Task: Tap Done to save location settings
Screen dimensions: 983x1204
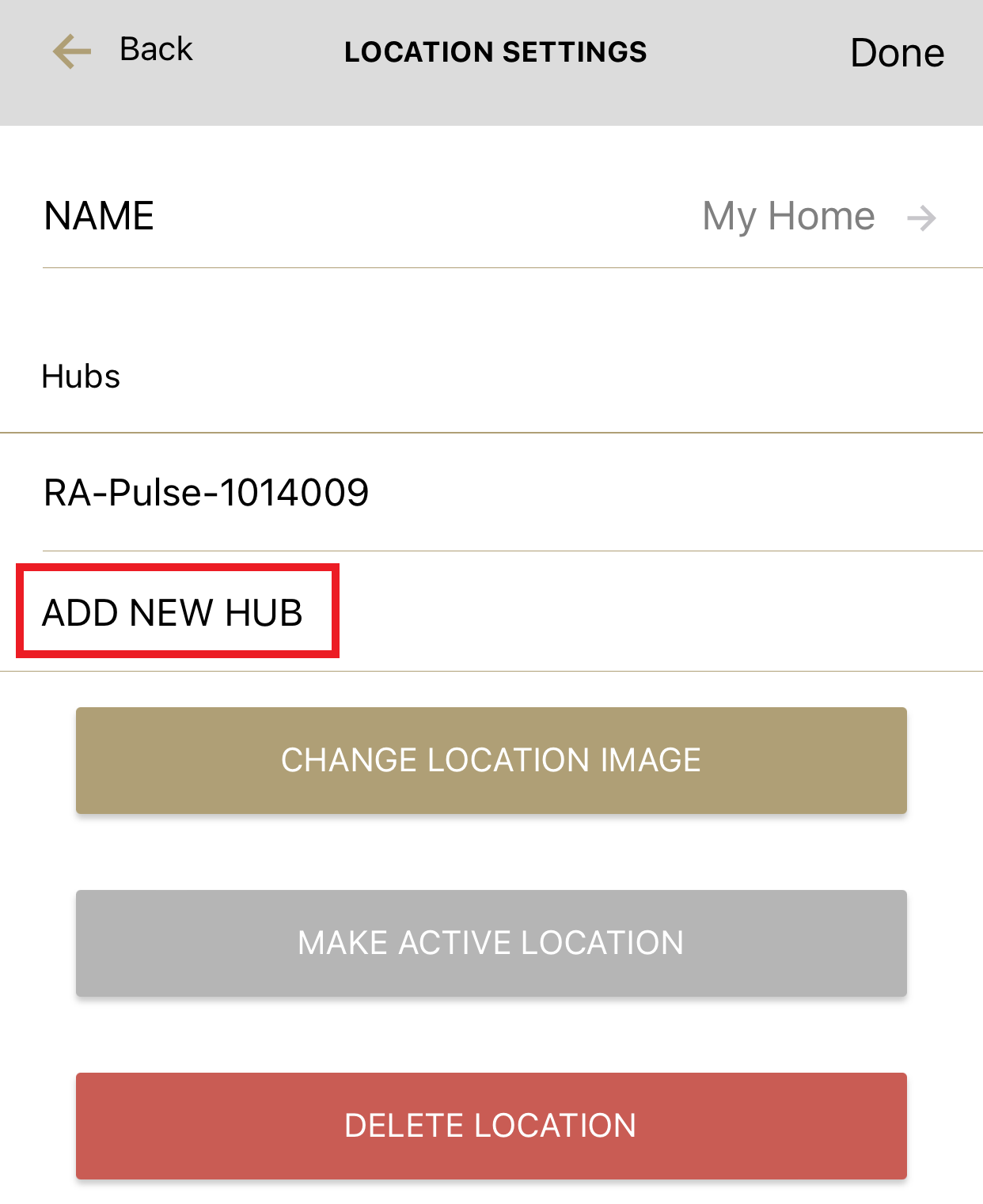Action: [897, 53]
